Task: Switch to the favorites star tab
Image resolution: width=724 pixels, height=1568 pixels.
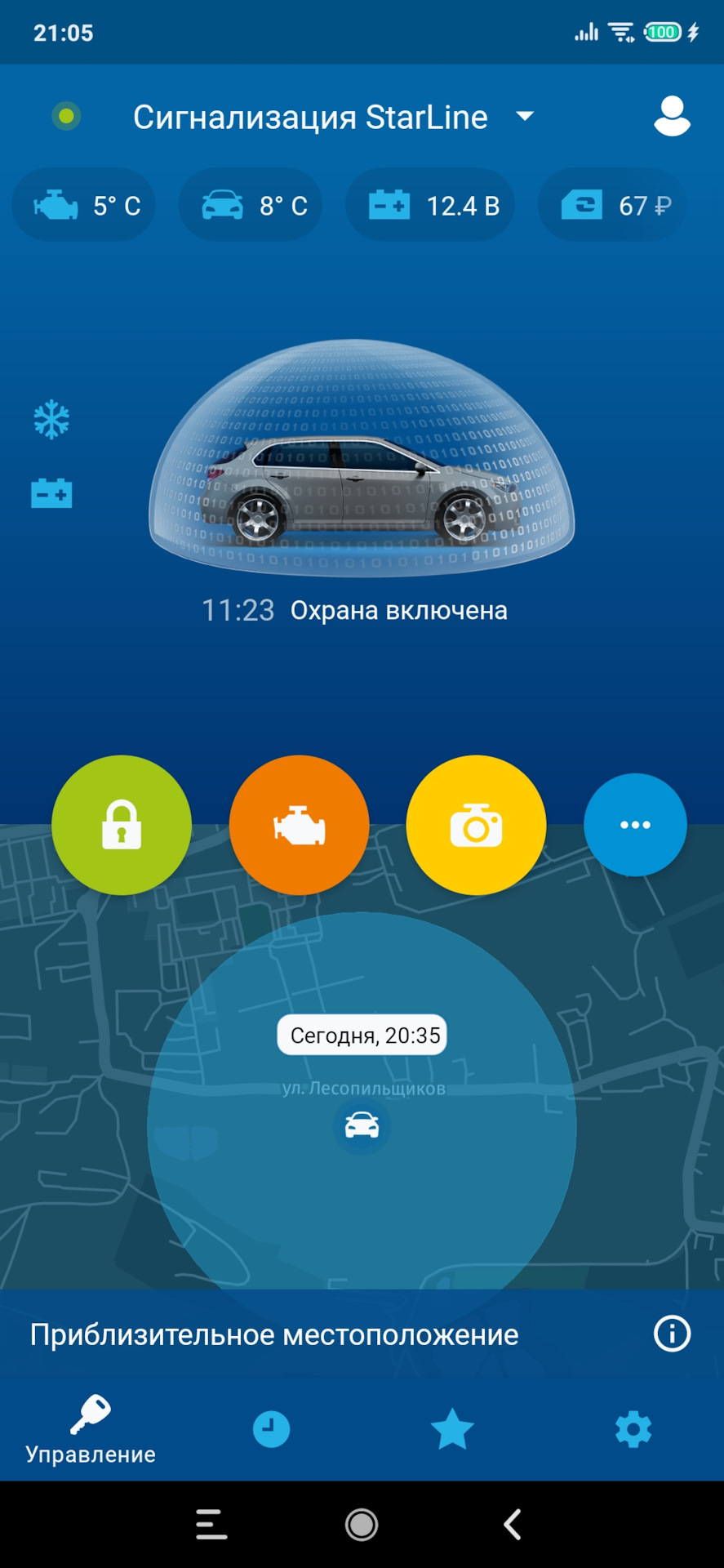Action: [452, 1429]
